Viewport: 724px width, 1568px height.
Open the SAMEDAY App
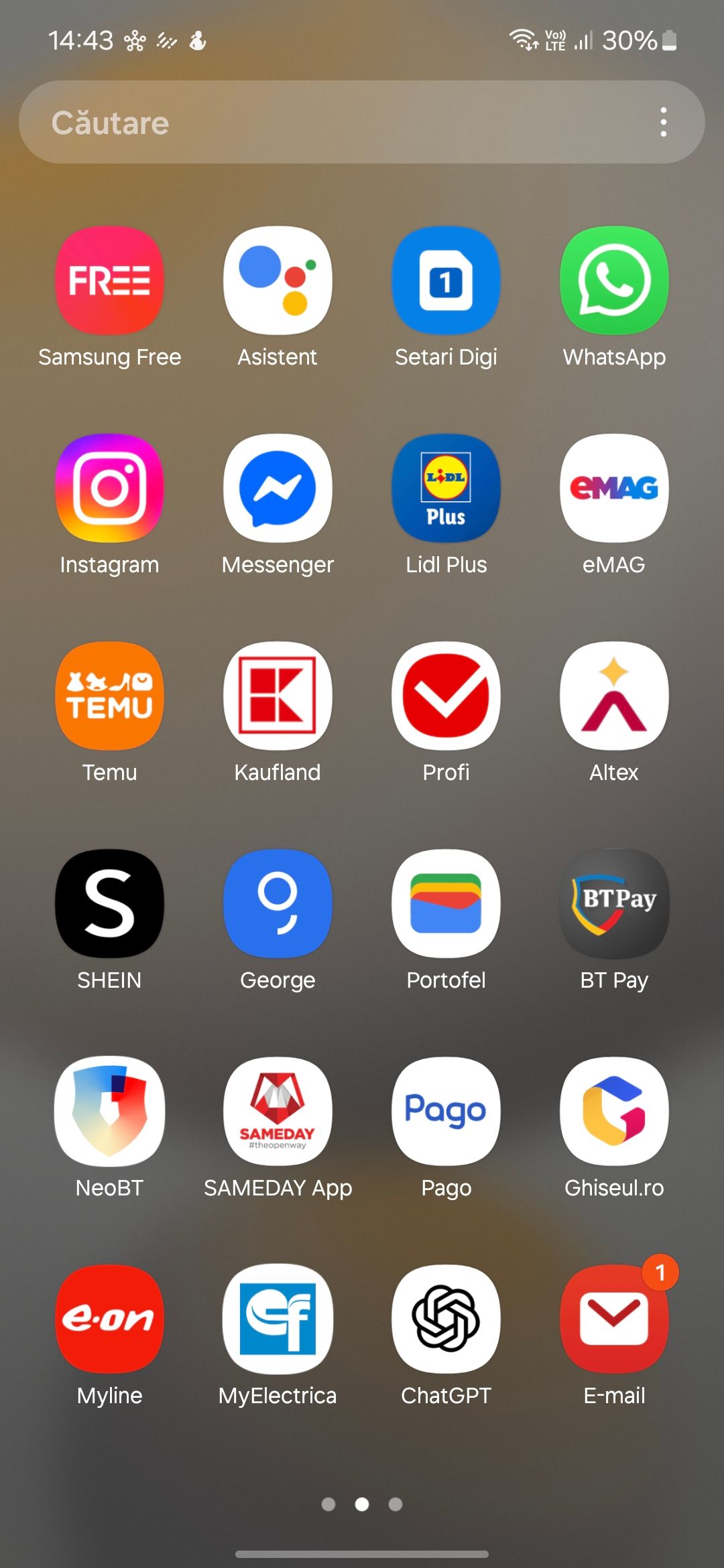point(278,1111)
